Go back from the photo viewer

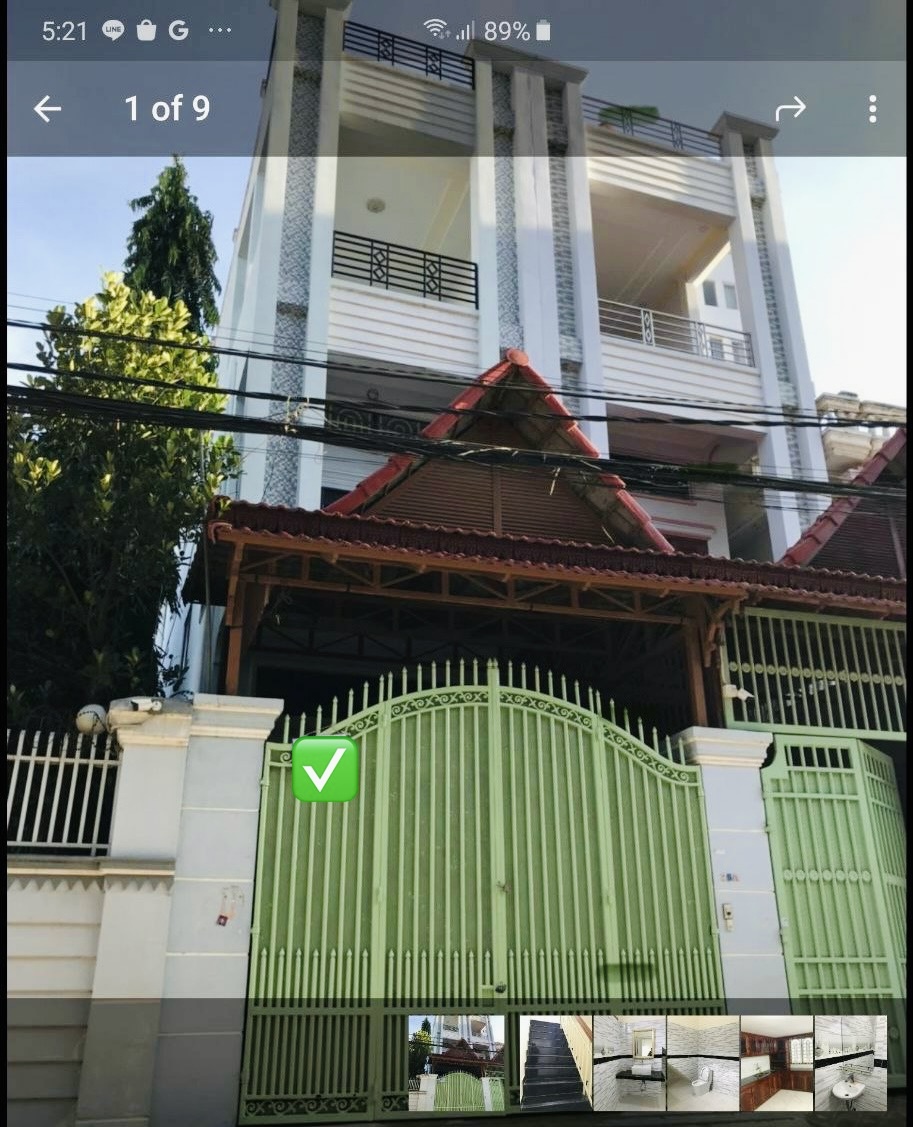coord(47,109)
